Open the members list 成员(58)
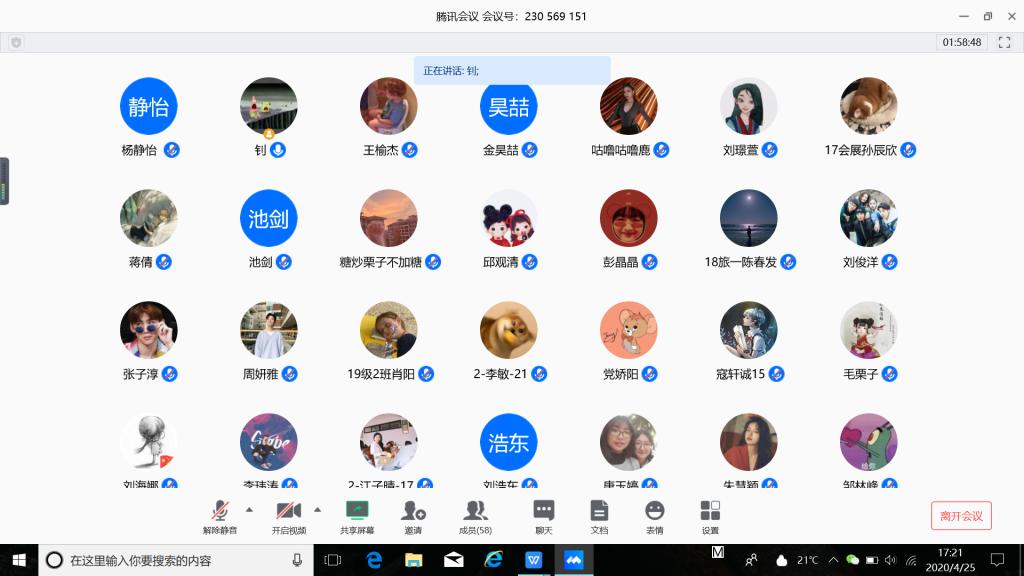1024x576 pixels. pyautogui.click(x=475, y=515)
